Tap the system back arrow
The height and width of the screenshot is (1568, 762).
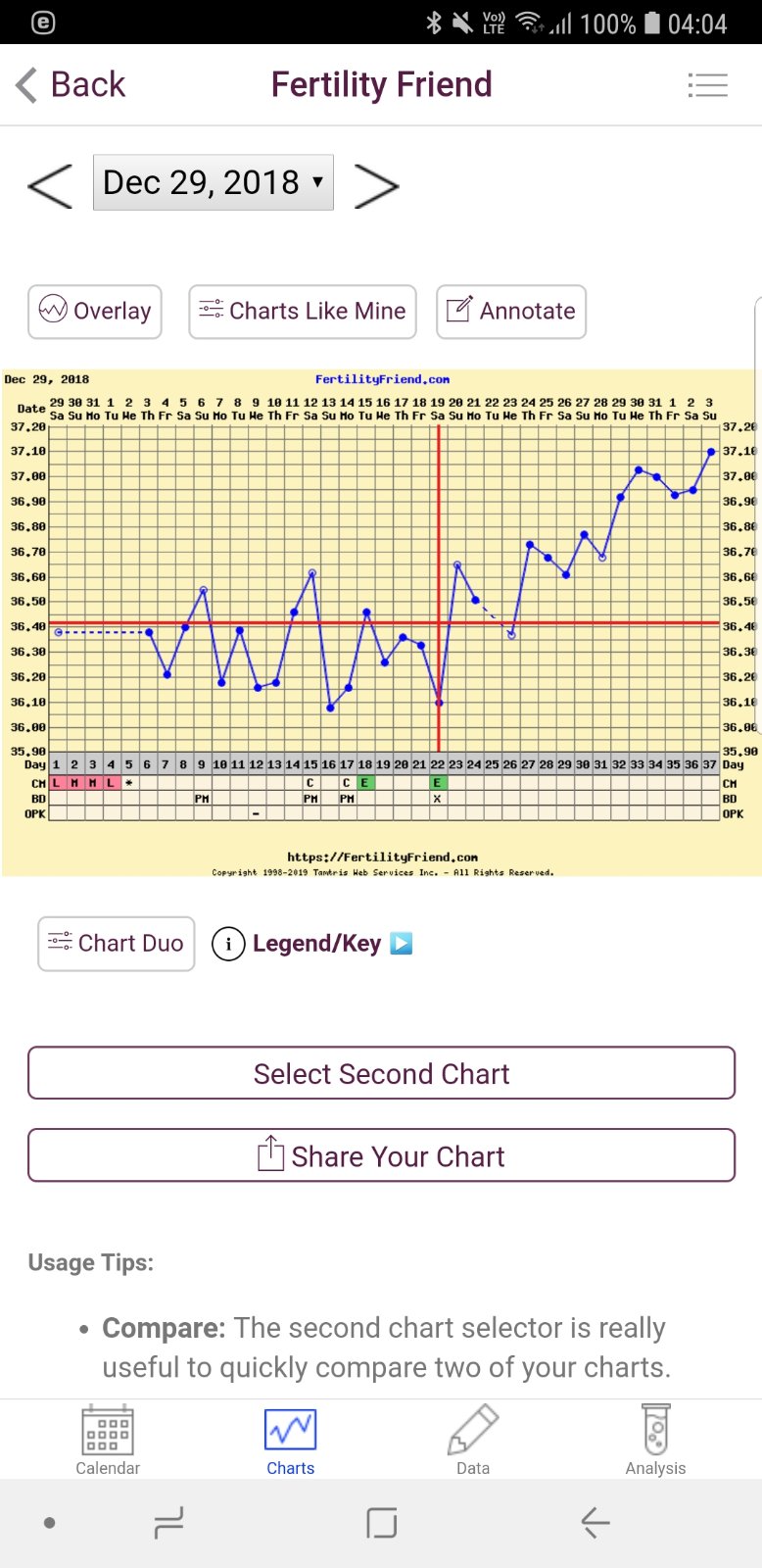pyautogui.click(x=595, y=1523)
